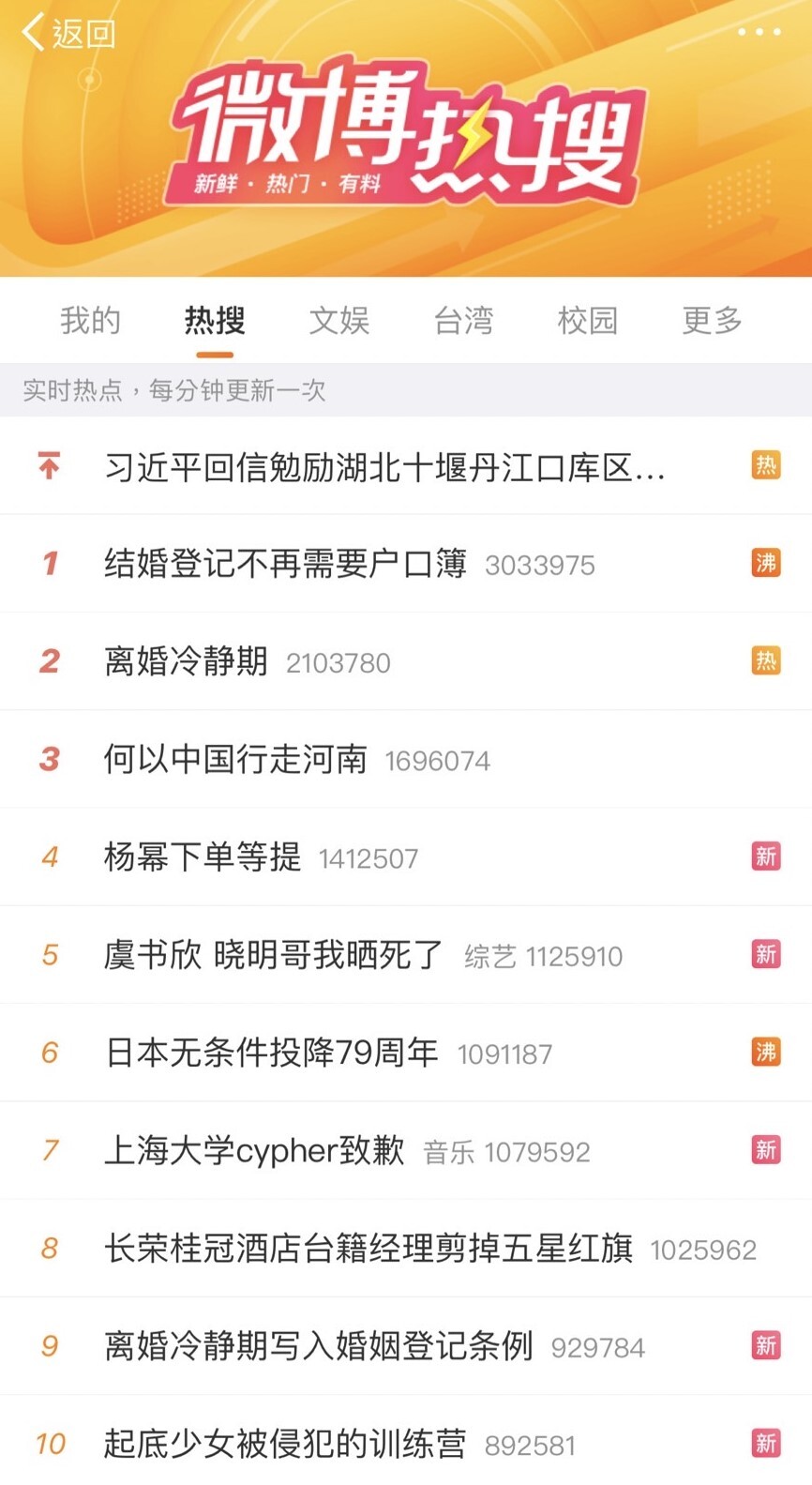Tap the '新' badge next to 上海大学cypher致歉
The width and height of the screenshot is (812, 1485).
coord(766,1150)
